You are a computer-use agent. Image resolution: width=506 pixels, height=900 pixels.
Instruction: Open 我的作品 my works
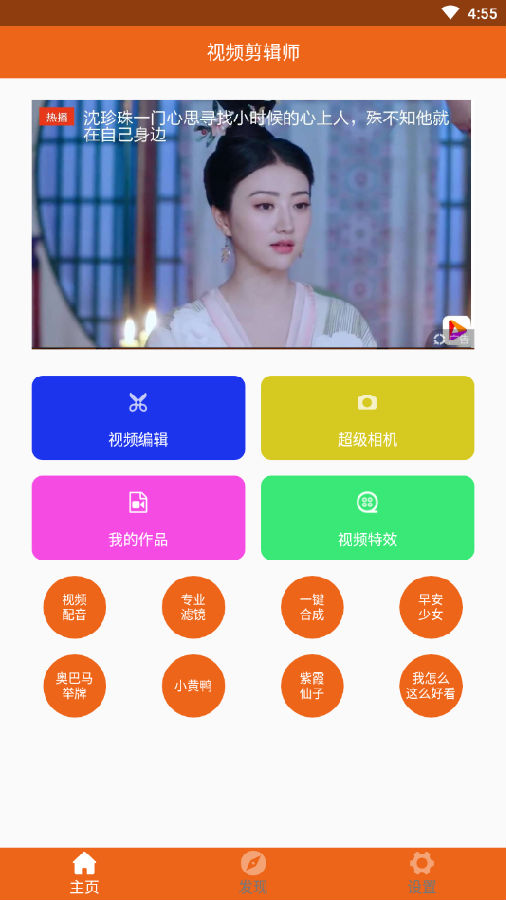click(x=138, y=517)
